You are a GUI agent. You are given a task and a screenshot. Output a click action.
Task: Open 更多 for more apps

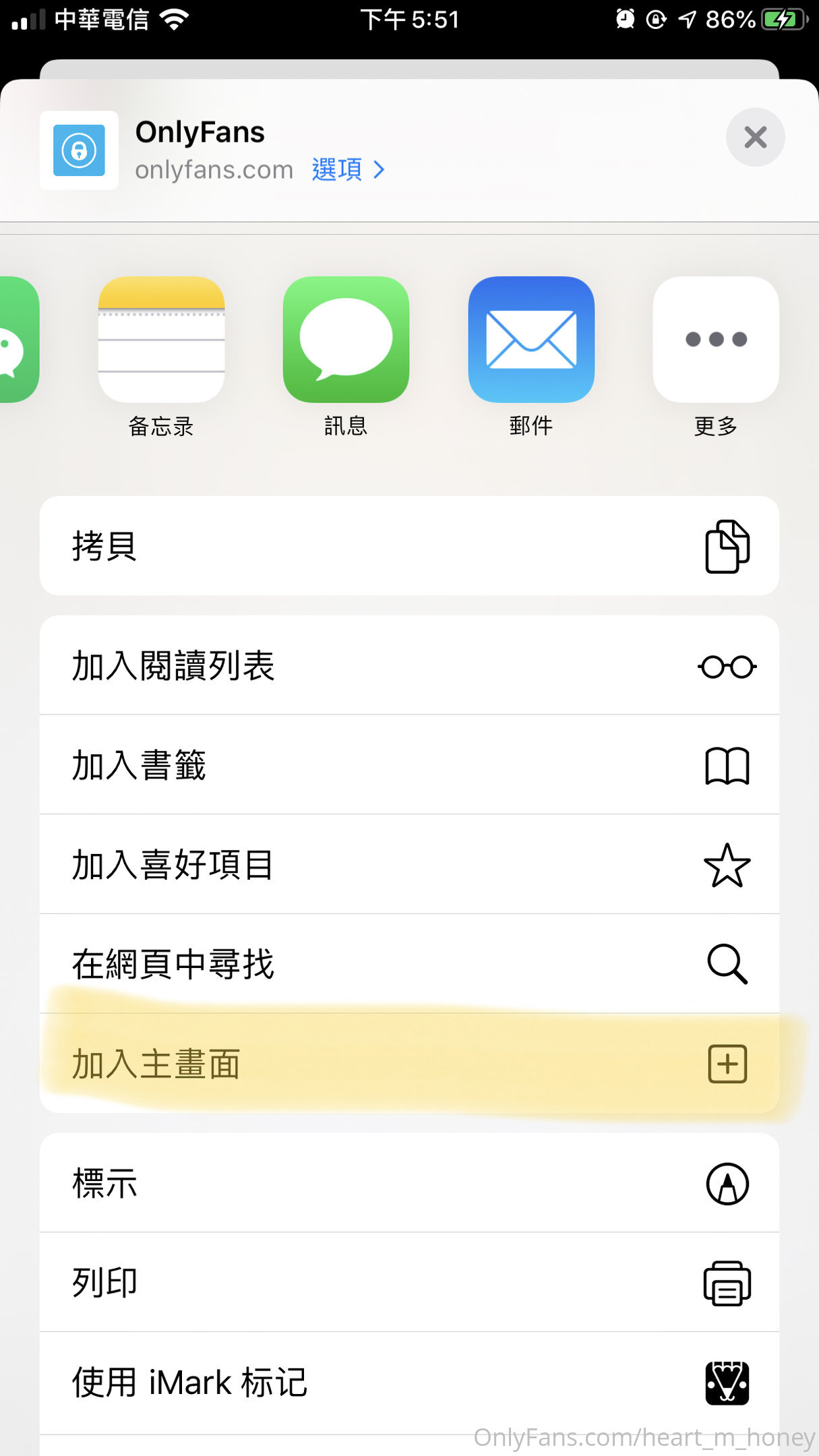point(716,340)
